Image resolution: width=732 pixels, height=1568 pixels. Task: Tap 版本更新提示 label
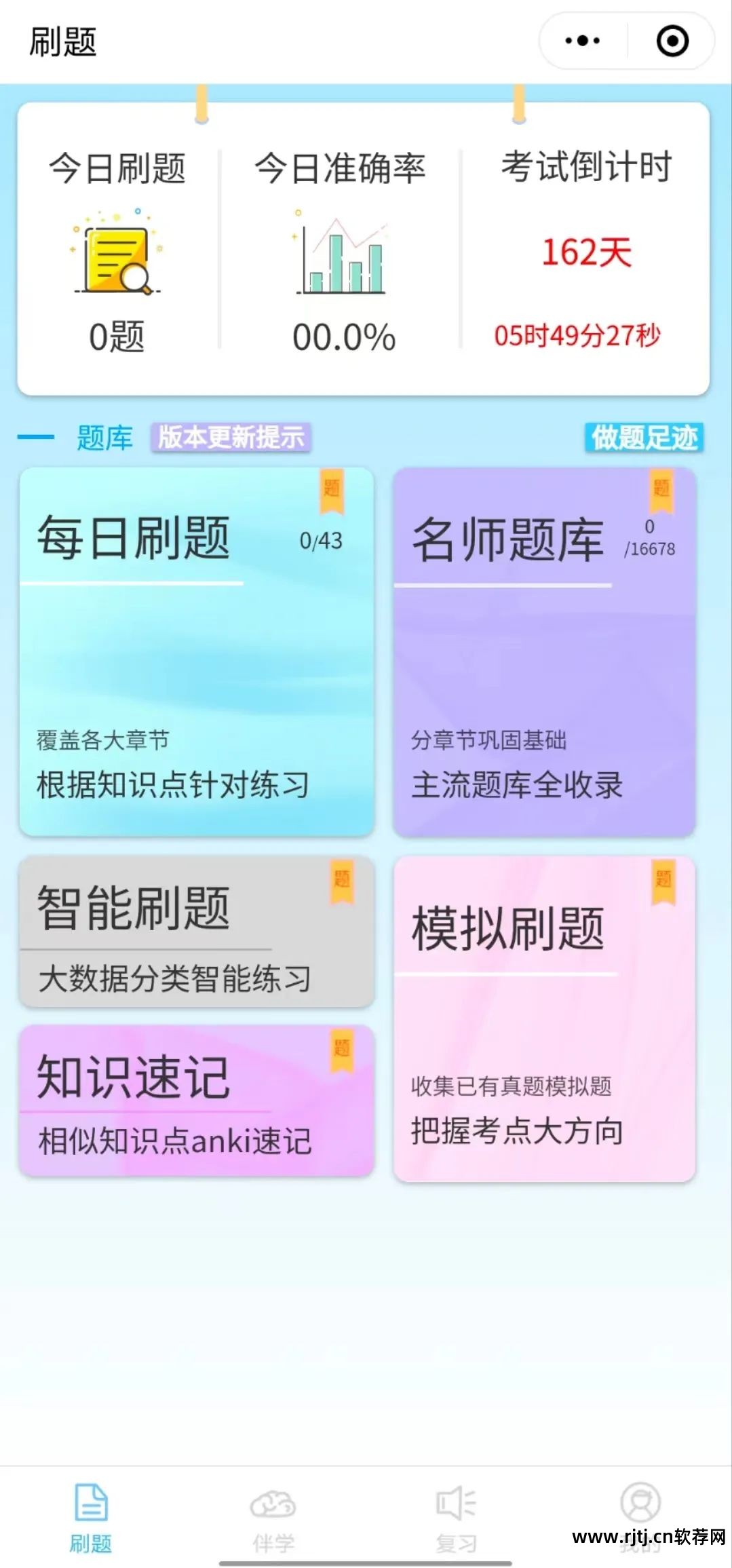click(x=231, y=438)
